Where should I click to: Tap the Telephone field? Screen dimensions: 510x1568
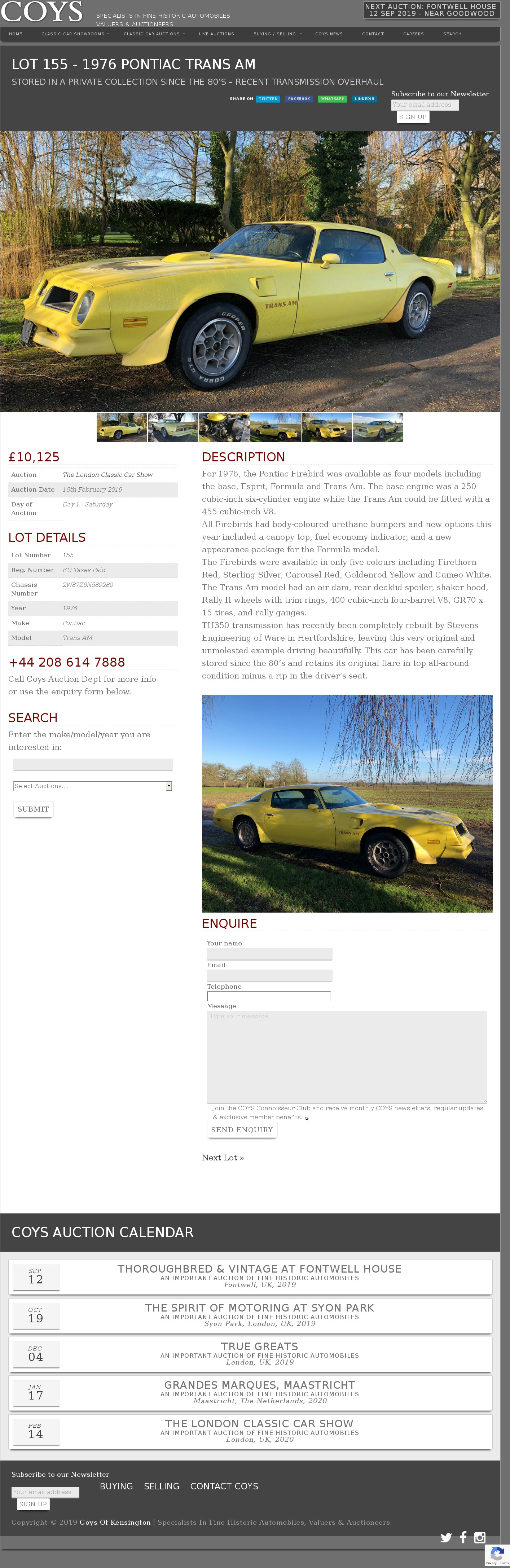268,996
